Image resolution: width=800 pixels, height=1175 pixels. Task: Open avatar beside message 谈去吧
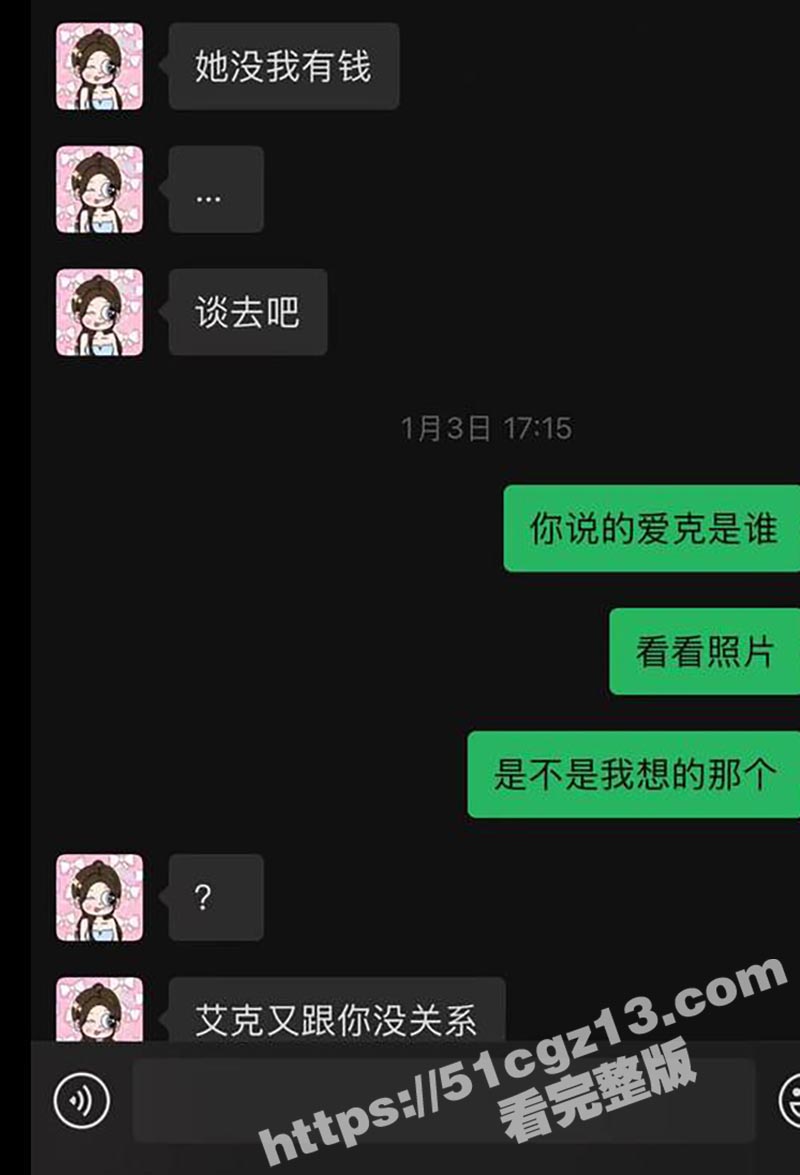[x=99, y=312]
